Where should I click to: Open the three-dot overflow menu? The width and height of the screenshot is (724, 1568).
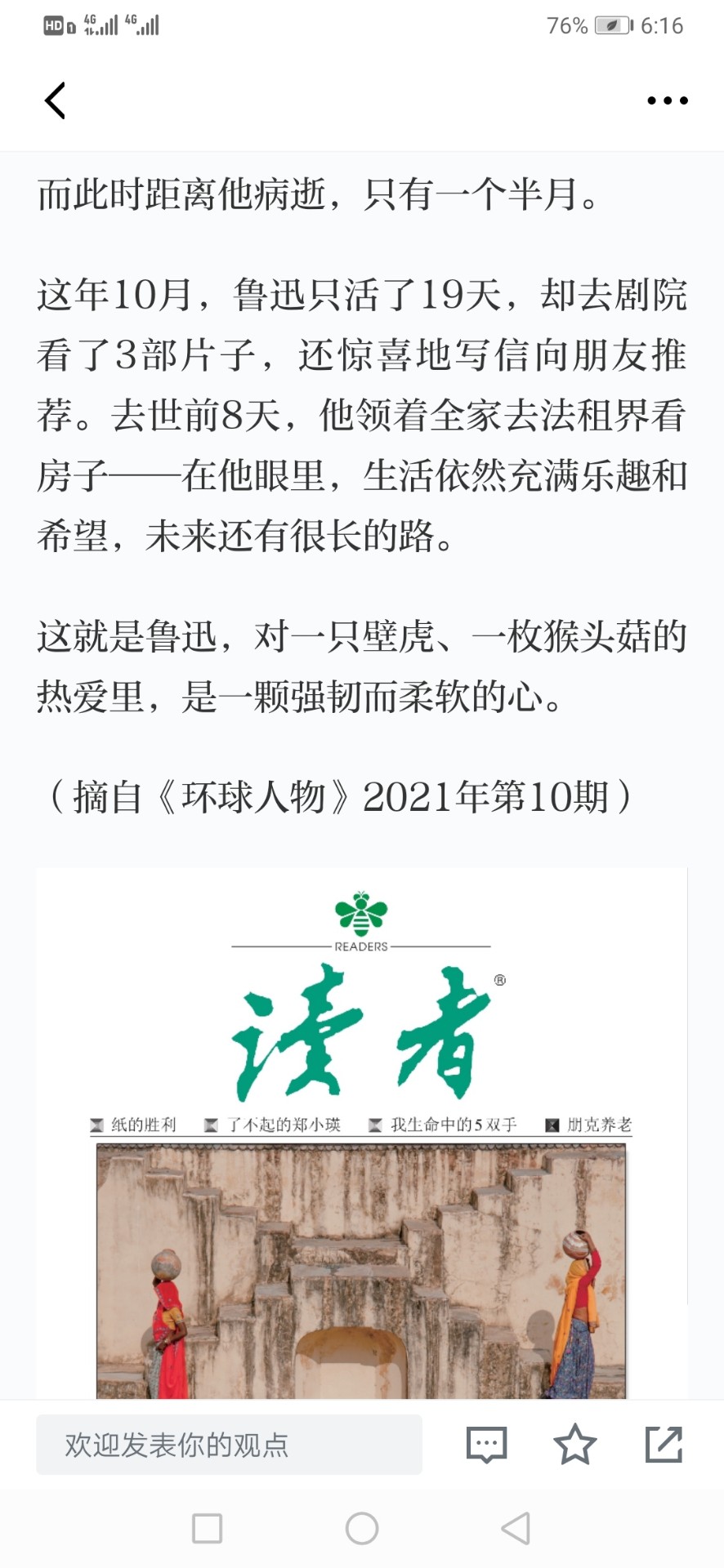pos(667,101)
